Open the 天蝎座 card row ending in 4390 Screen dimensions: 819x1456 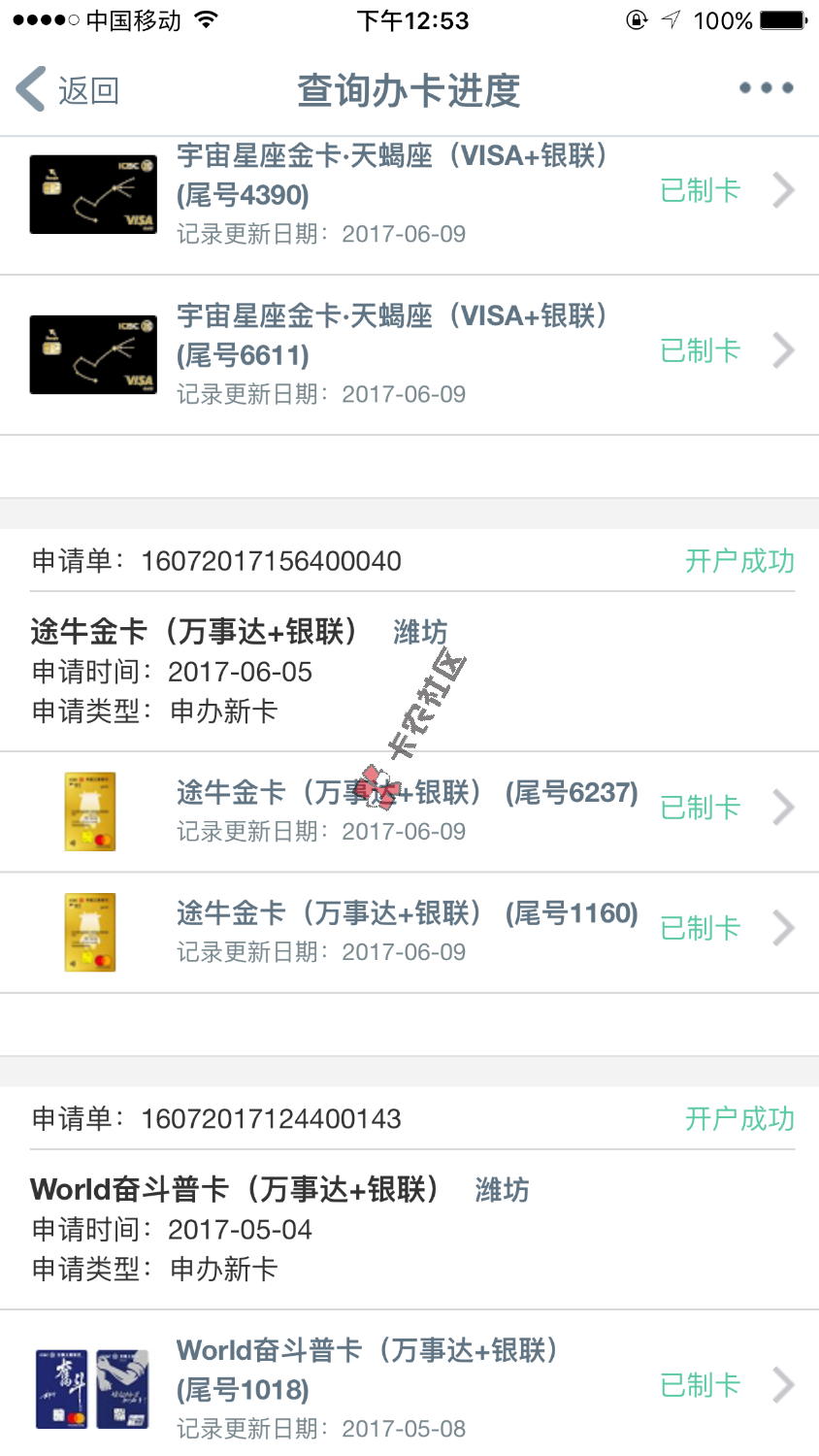pyautogui.click(x=409, y=194)
